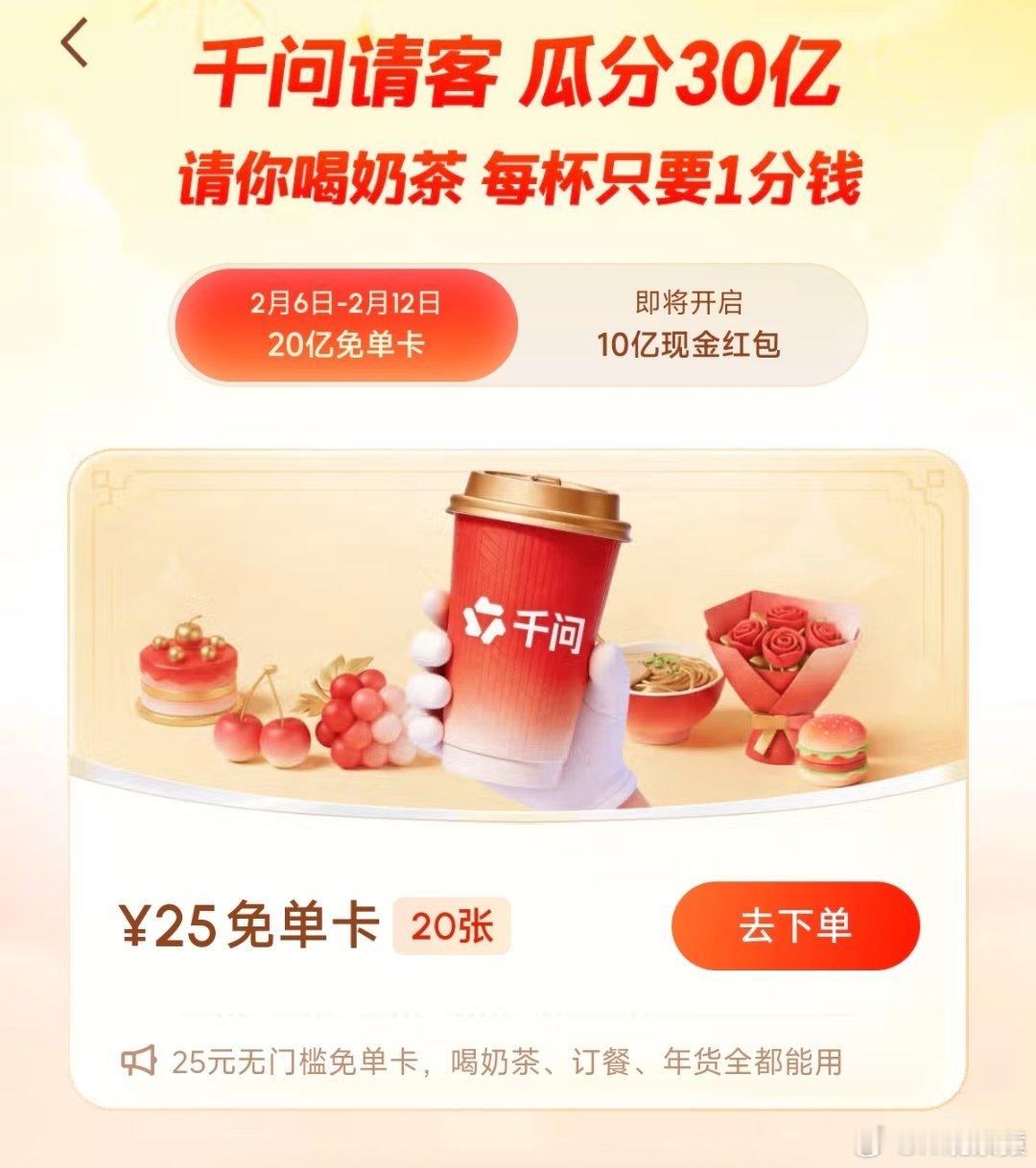
Task: Click the 去下单 order button
Action: pyautogui.click(x=794, y=924)
